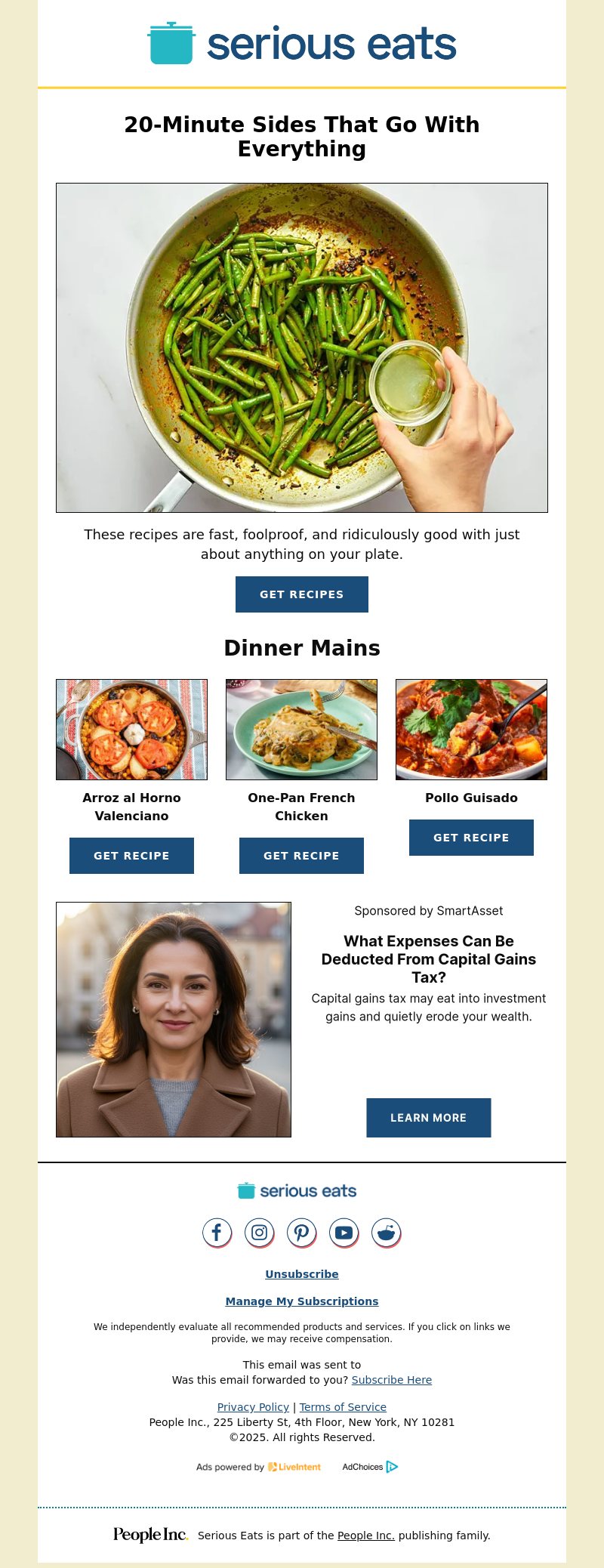Open Manage My Subscriptions
Viewport: 604px width, 1568px height.
pos(302,1301)
